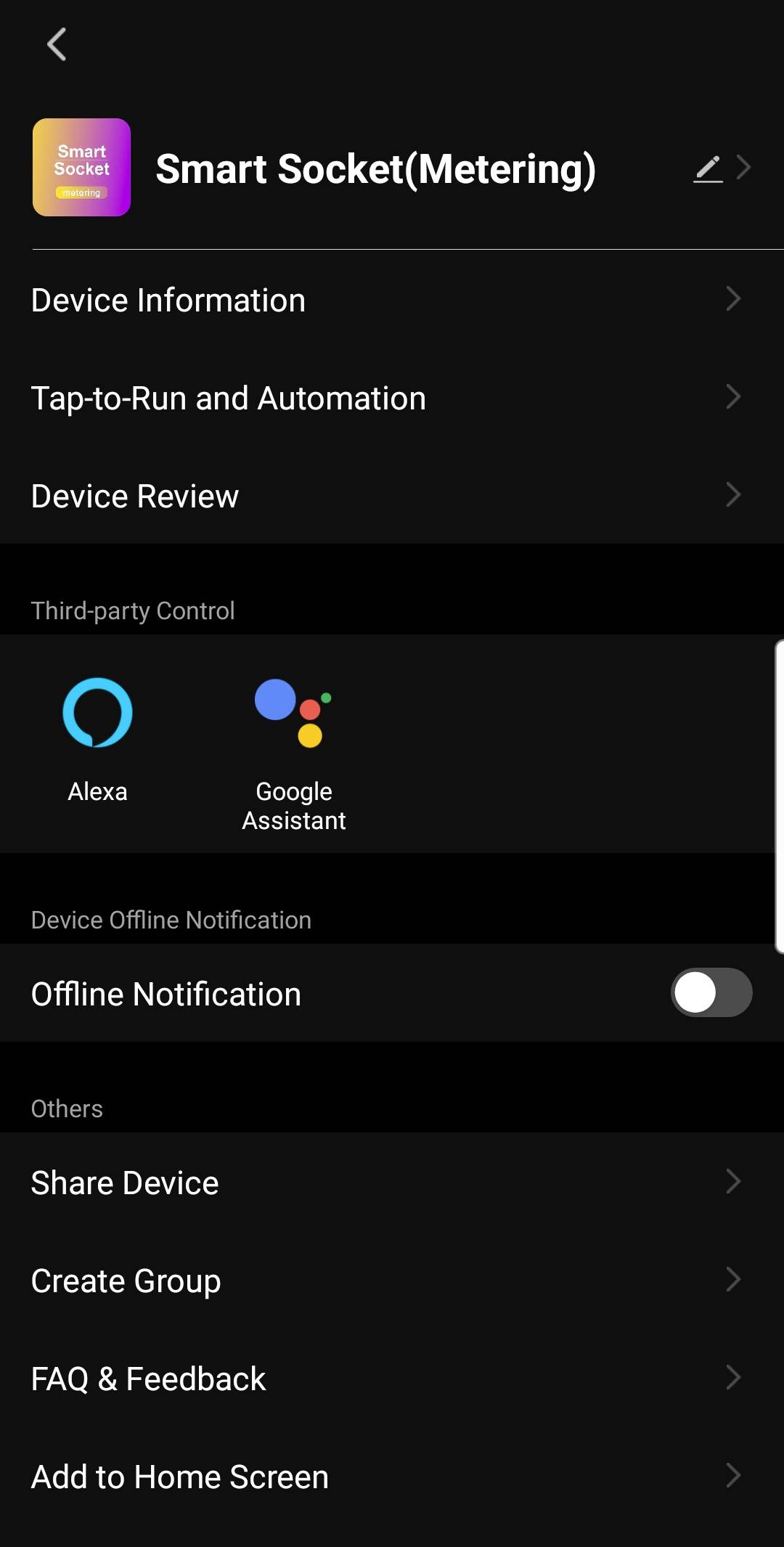This screenshot has height=1547, width=784.
Task: Tap the Share Device arrow icon
Action: coord(733,1183)
